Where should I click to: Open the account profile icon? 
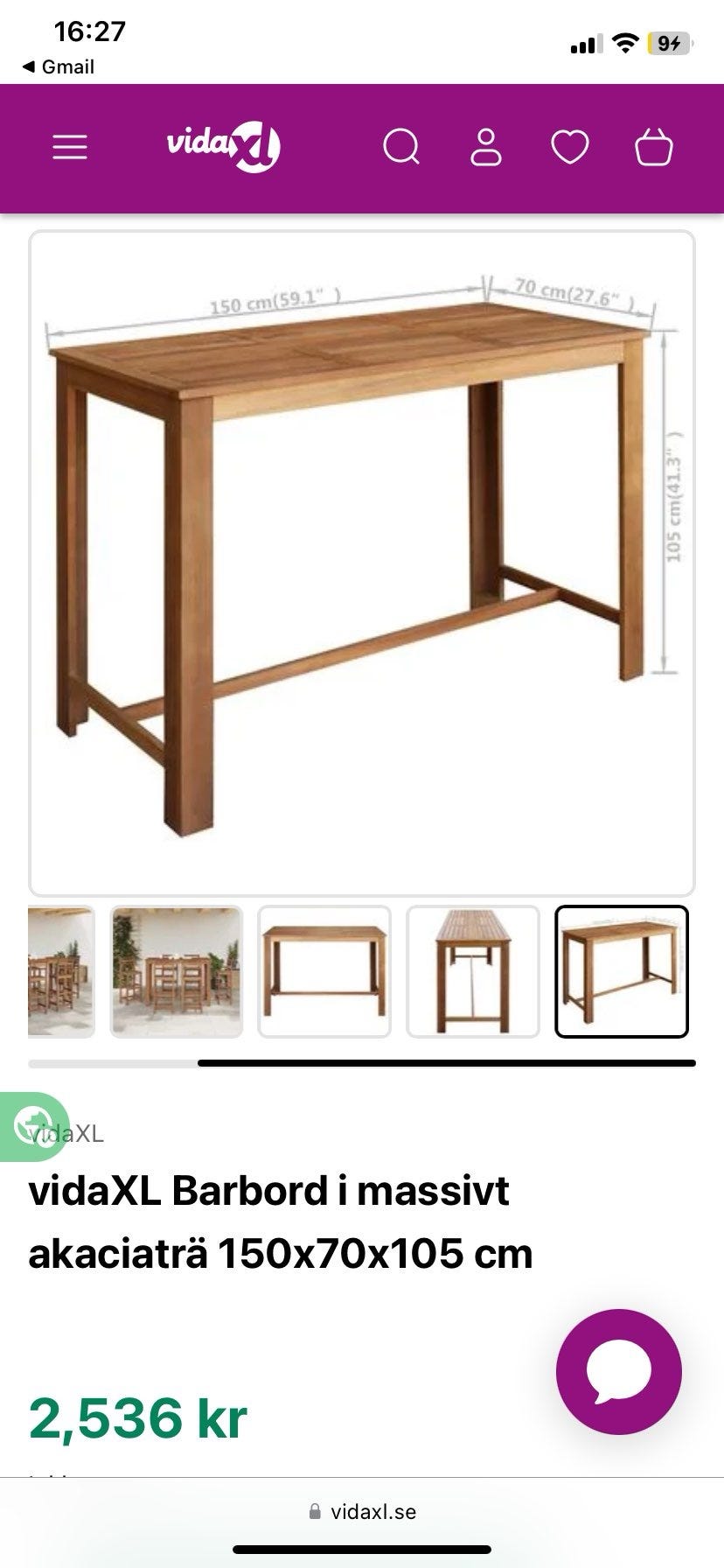(x=486, y=147)
